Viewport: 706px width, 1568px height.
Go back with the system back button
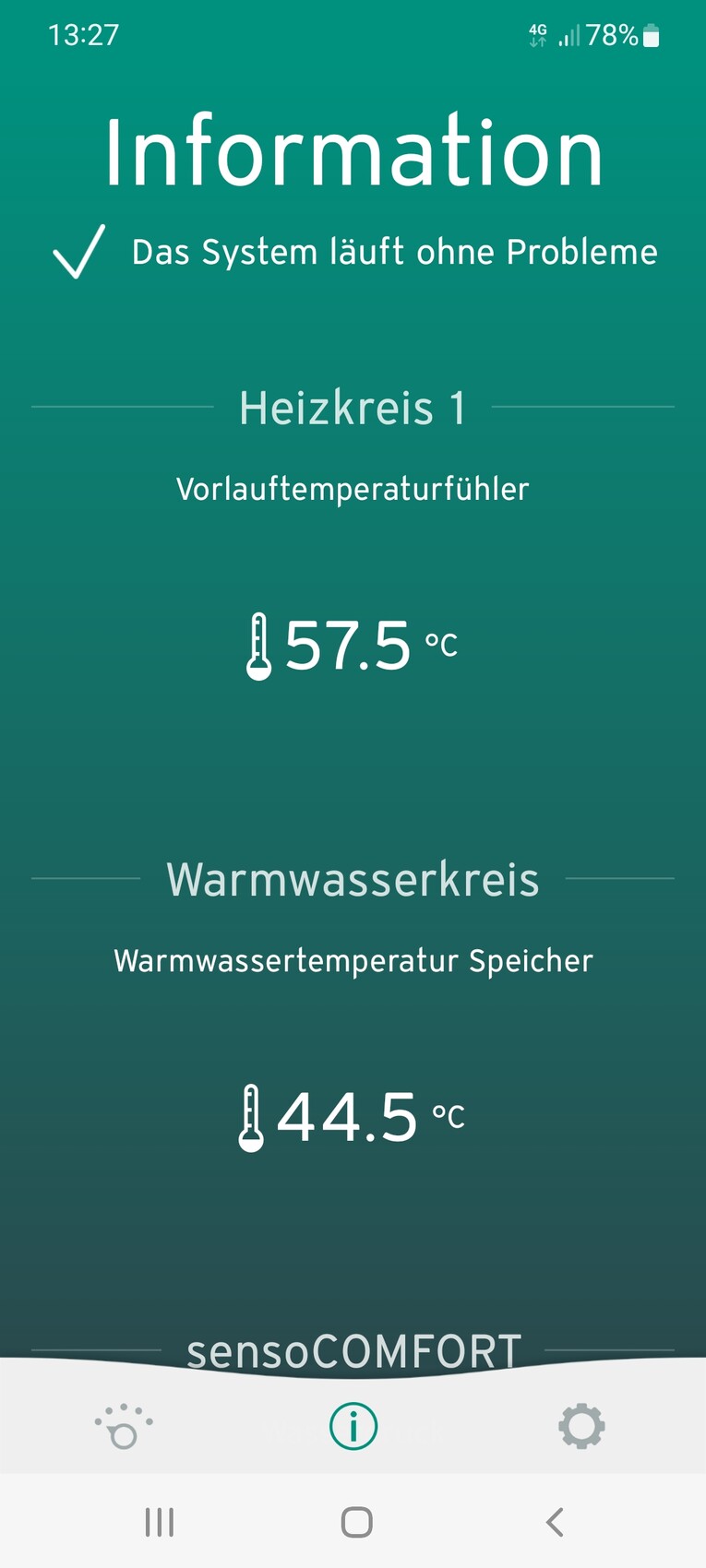(554, 1522)
